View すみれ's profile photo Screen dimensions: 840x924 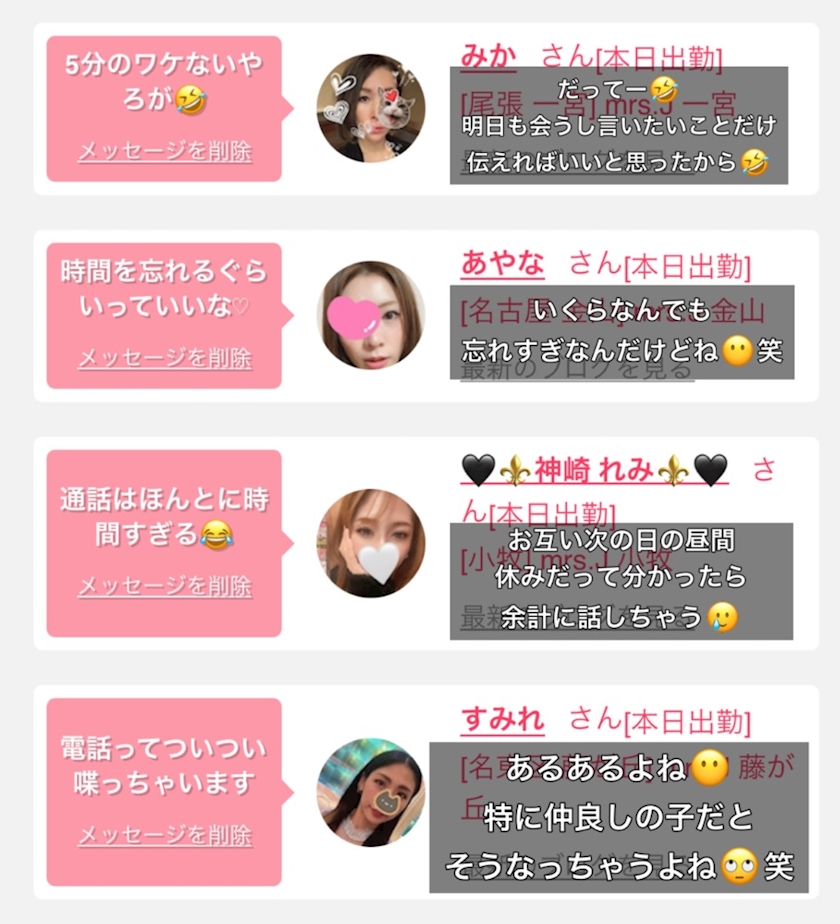pyautogui.click(x=371, y=792)
